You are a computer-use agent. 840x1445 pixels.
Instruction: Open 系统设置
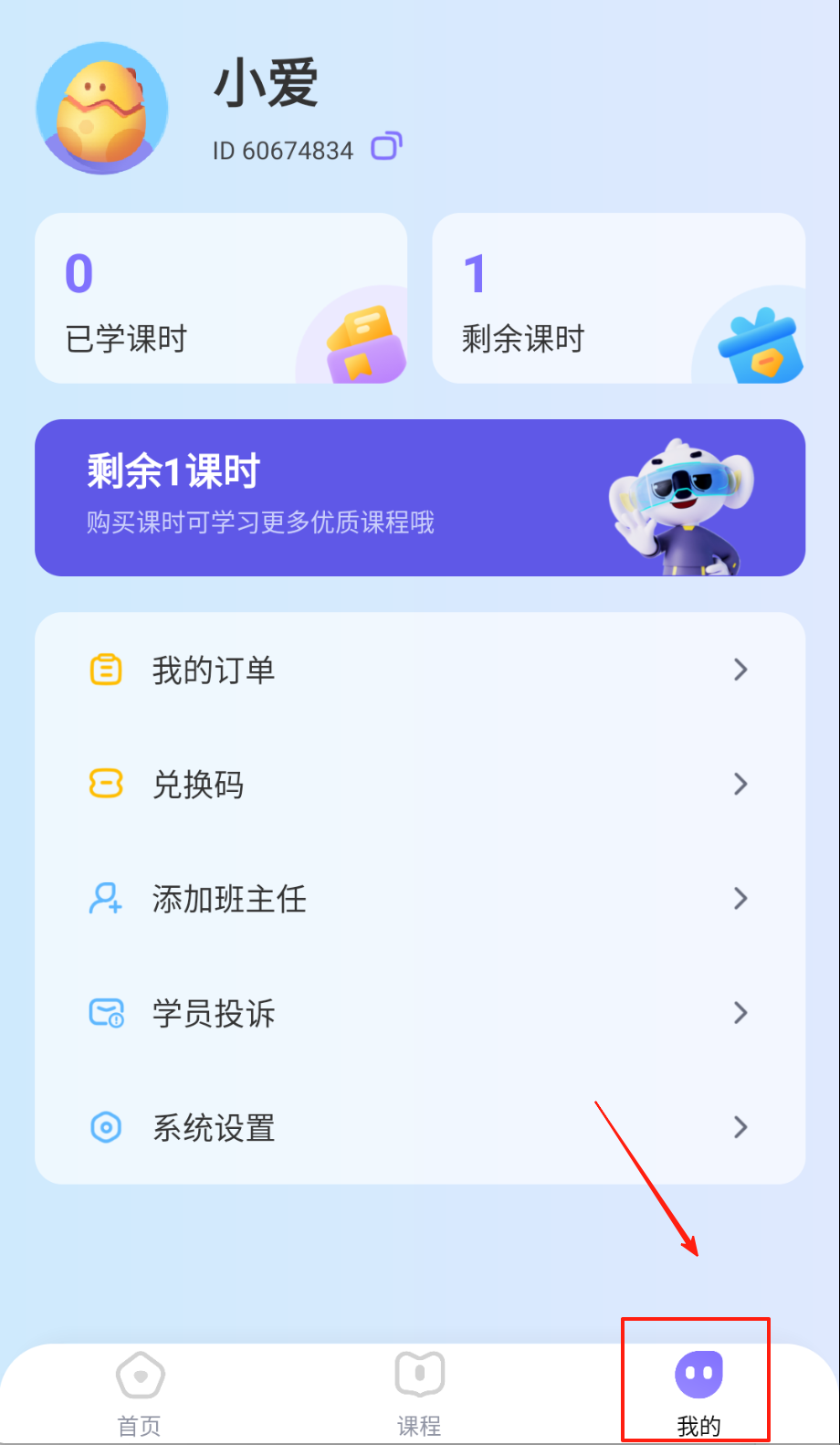coord(420,1128)
